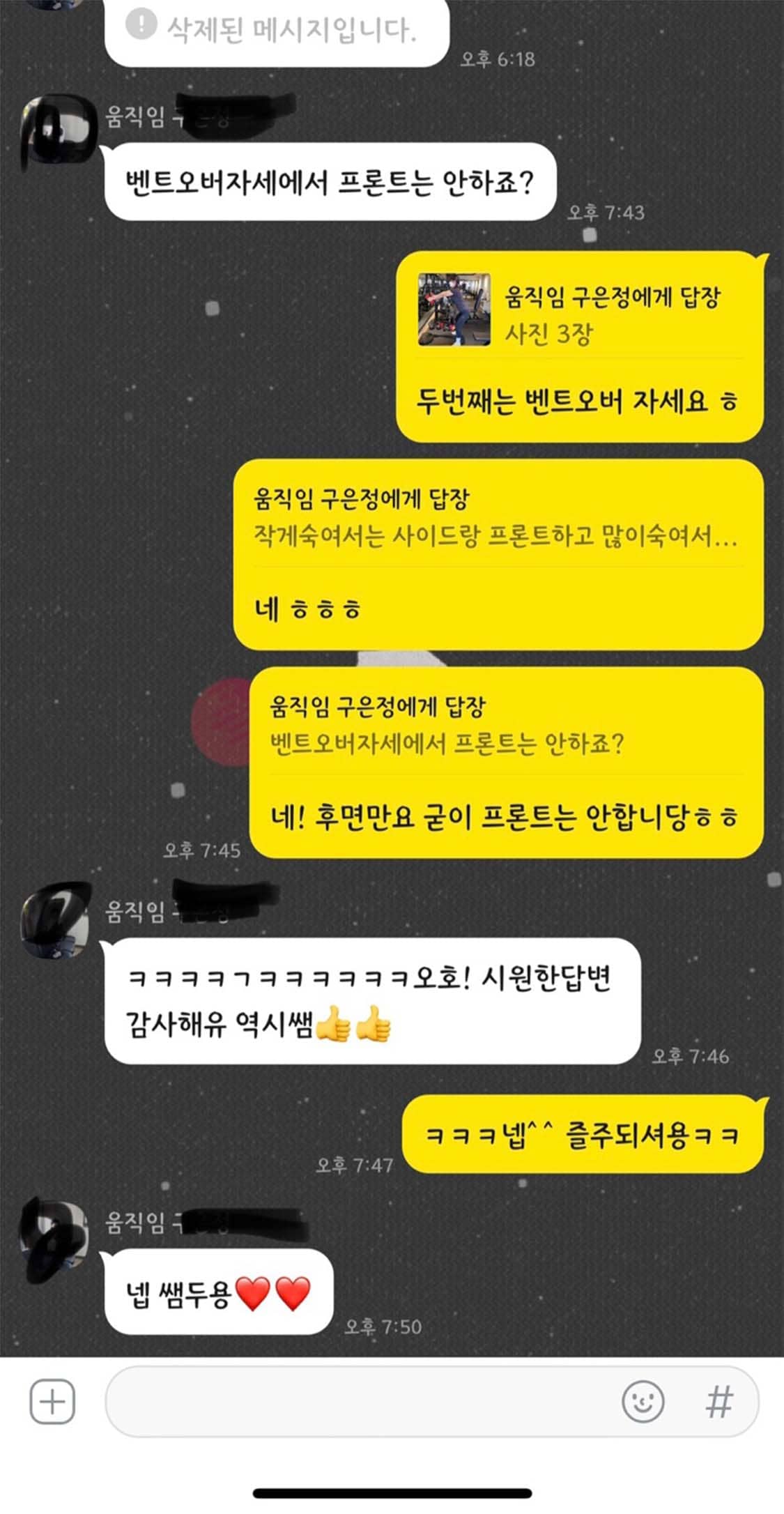Jump to quoted 벤트오버자세에서 프론트는 안하죠 reply
The height and width of the screenshot is (1514, 784).
coord(506,725)
